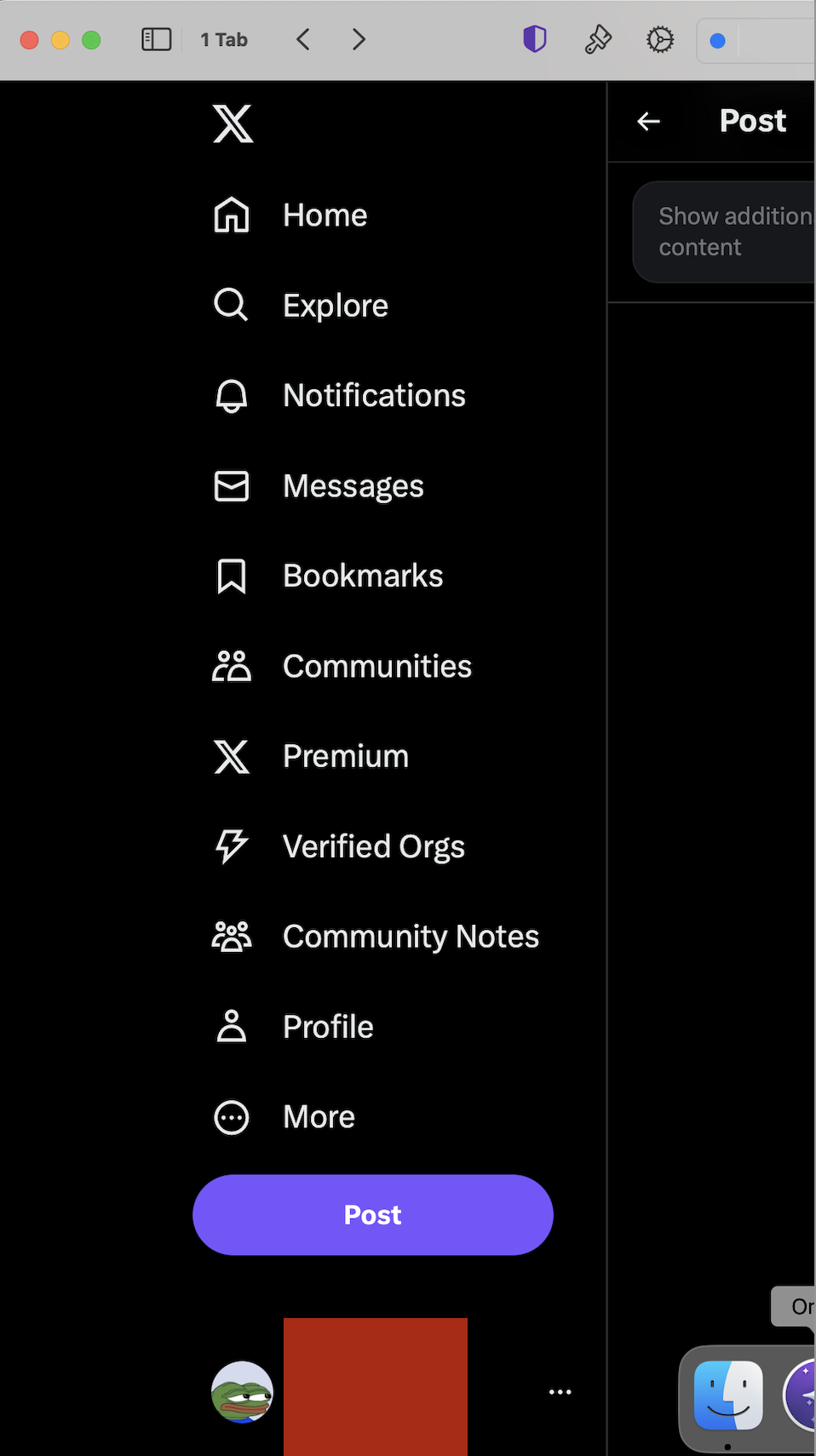
Task: Go back using the arrow beside Post
Action: [649, 122]
